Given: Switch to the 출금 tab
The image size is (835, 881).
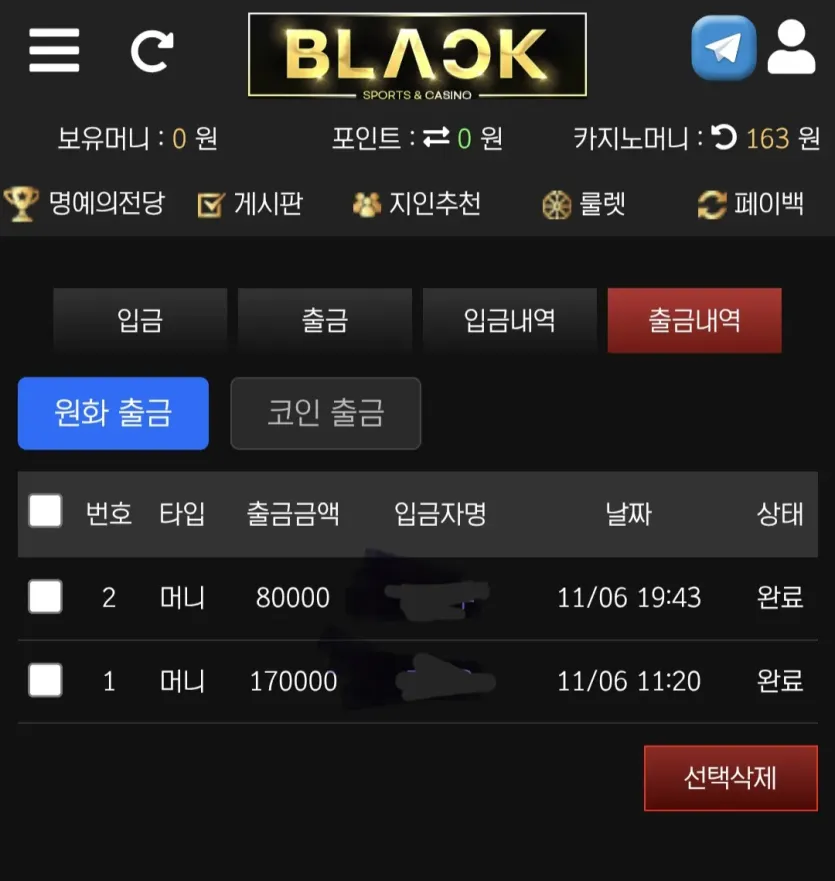Looking at the screenshot, I should point(325,320).
